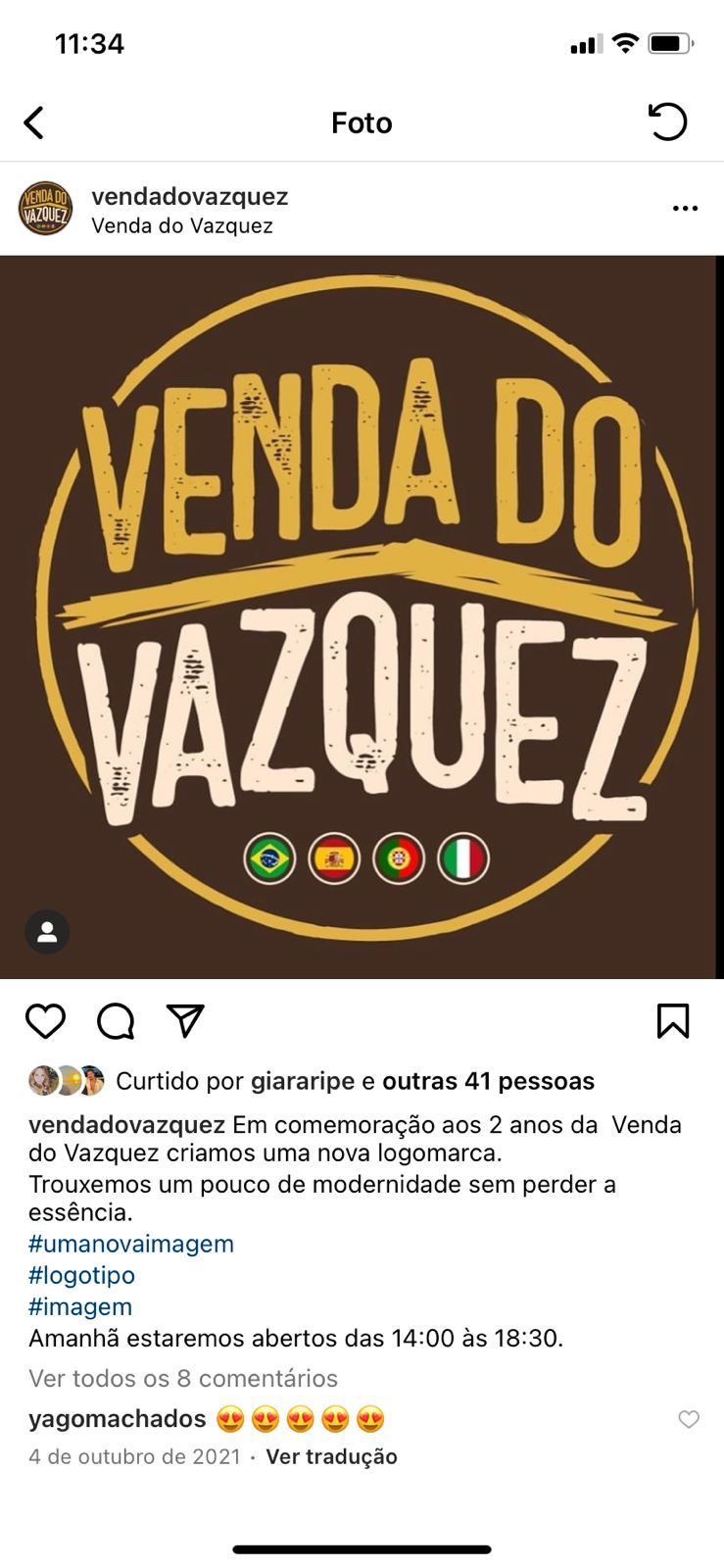
Task: Open giararipe's profile from likes
Action: pyautogui.click(x=302, y=1081)
